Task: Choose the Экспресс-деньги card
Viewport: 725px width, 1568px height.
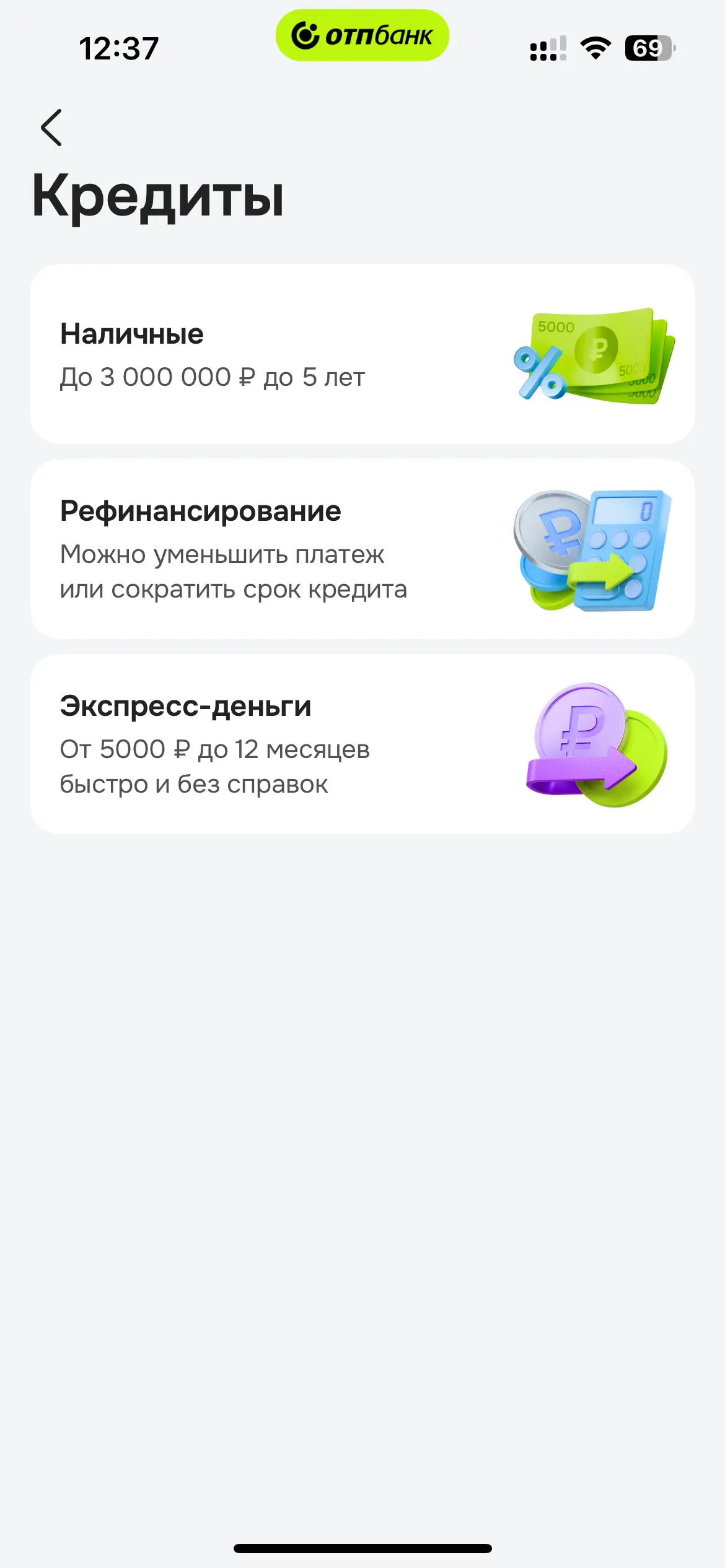Action: [x=362, y=744]
